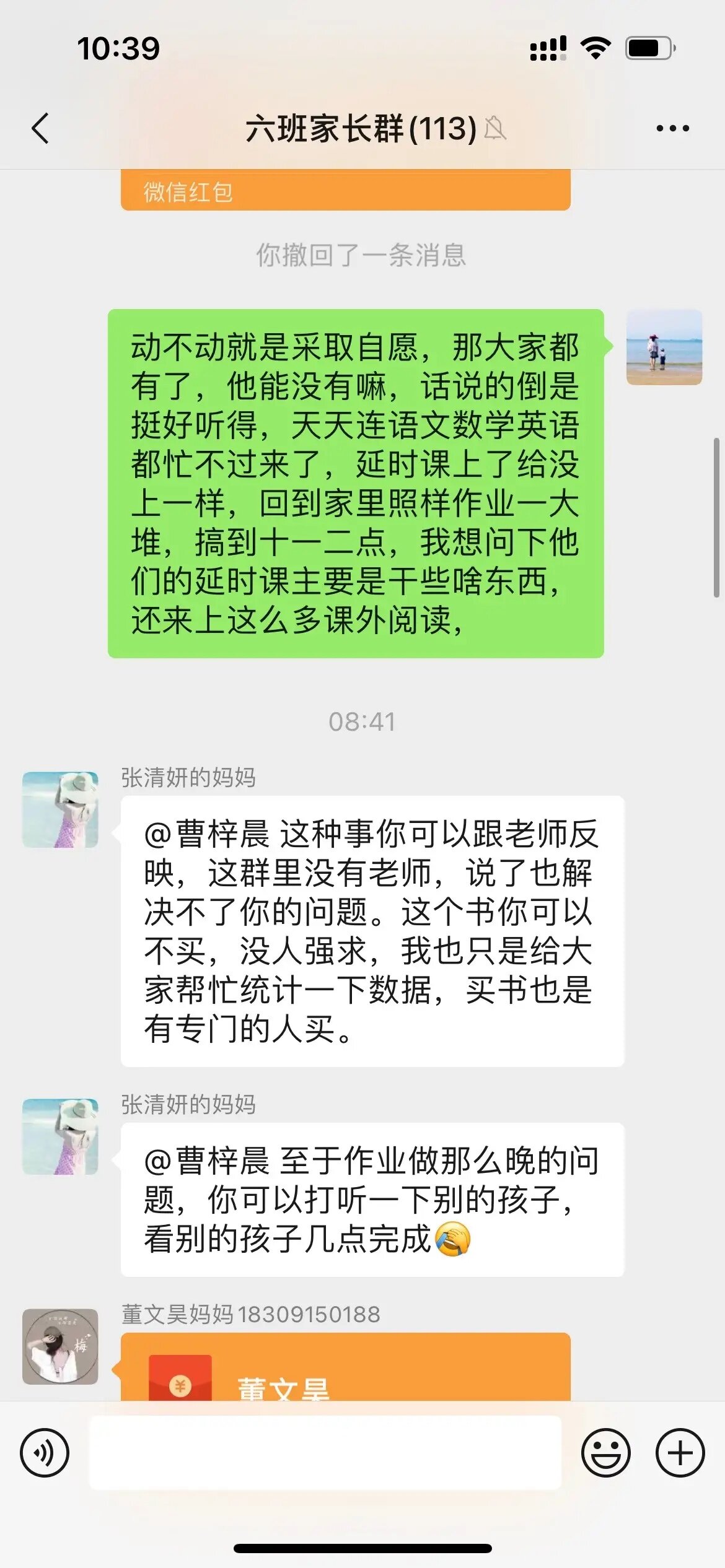Open the red packet from 董文昊妈妈

tap(345, 1370)
